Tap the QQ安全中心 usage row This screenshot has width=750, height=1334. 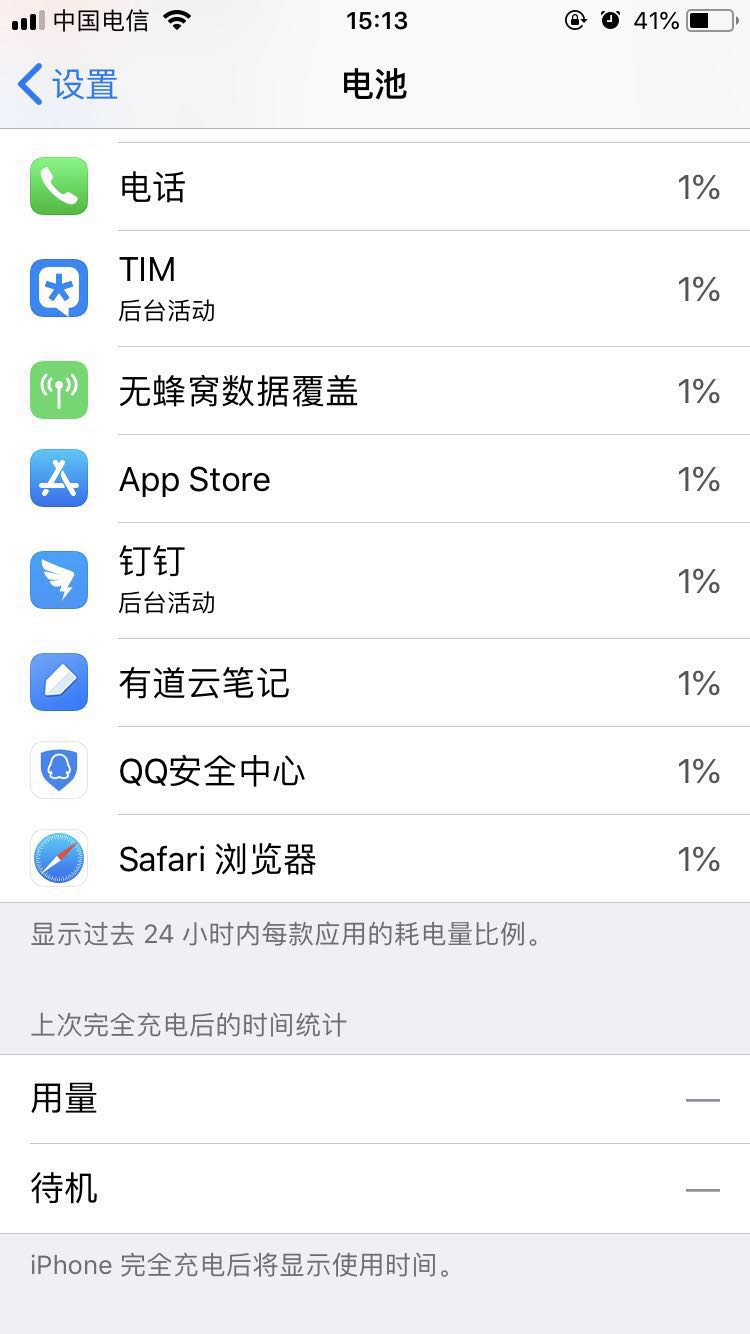(375, 771)
